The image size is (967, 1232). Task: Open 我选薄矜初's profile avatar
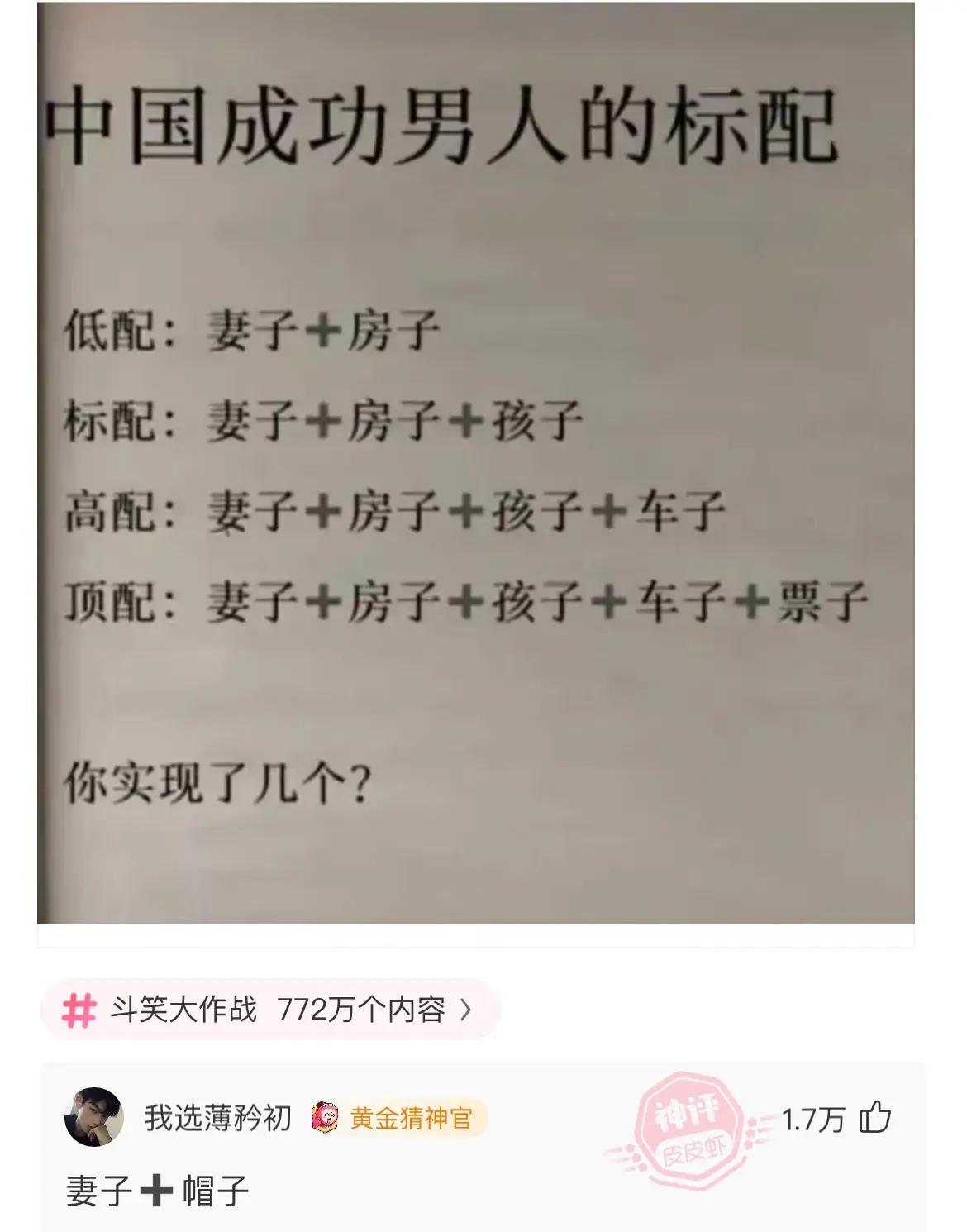94,1117
